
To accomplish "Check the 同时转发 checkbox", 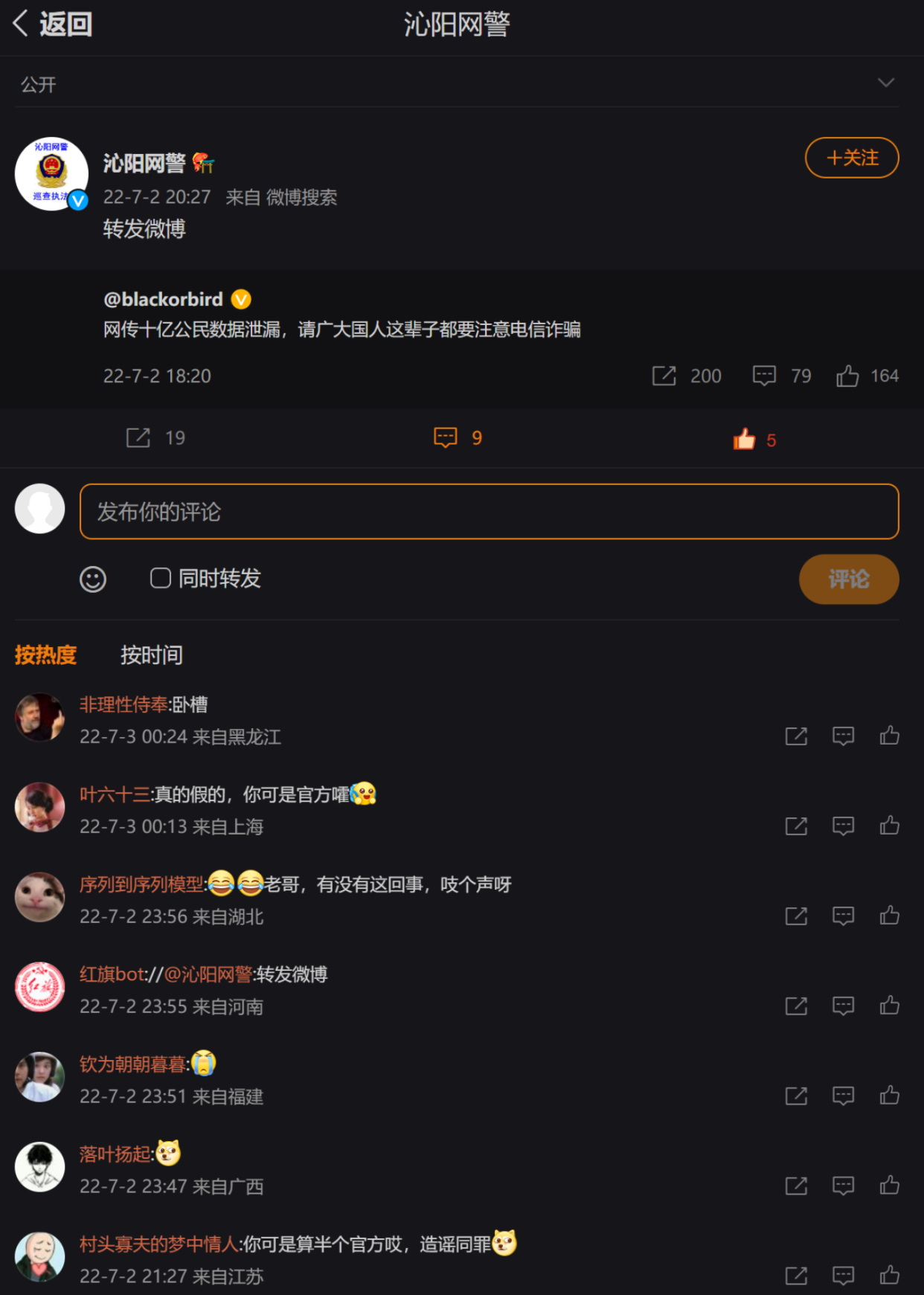I will coord(161,578).
